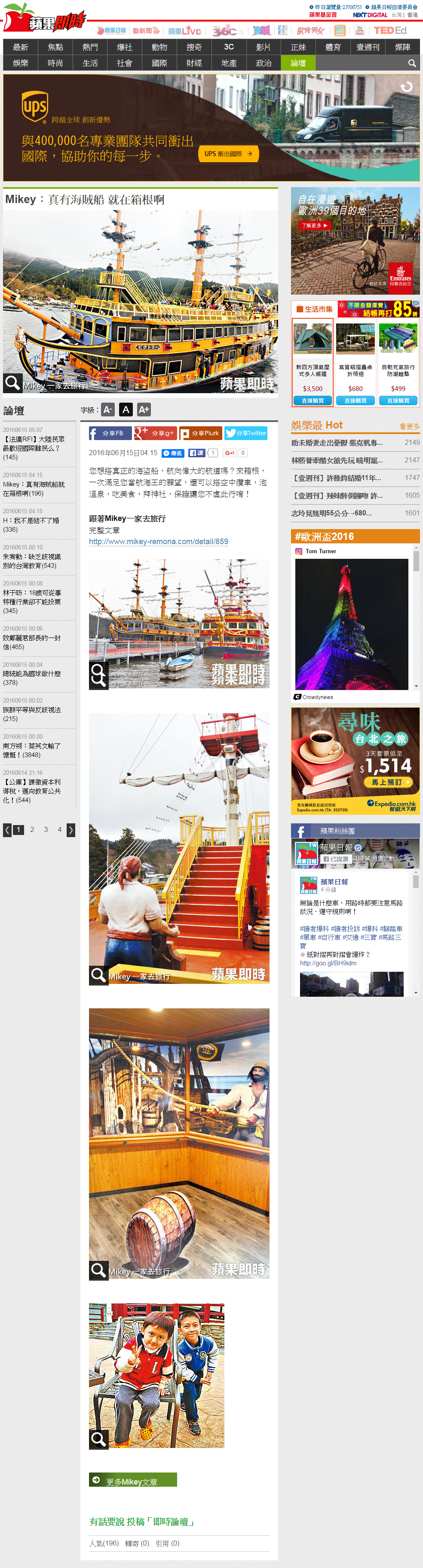
Task: Switch to the 娛樂 section tab
Action: tap(20, 63)
